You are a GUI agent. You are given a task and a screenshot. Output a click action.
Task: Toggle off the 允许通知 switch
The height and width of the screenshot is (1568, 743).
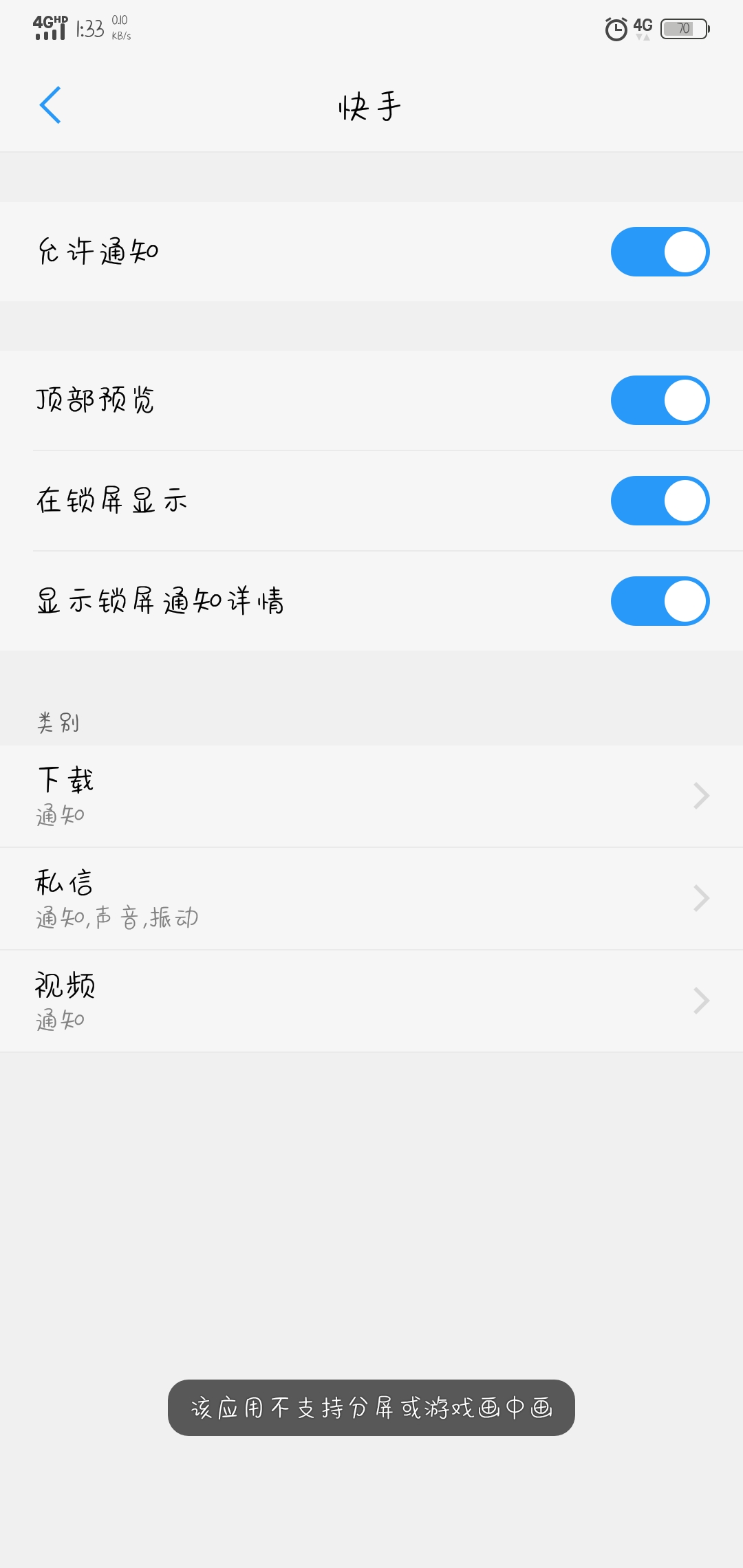click(x=659, y=252)
